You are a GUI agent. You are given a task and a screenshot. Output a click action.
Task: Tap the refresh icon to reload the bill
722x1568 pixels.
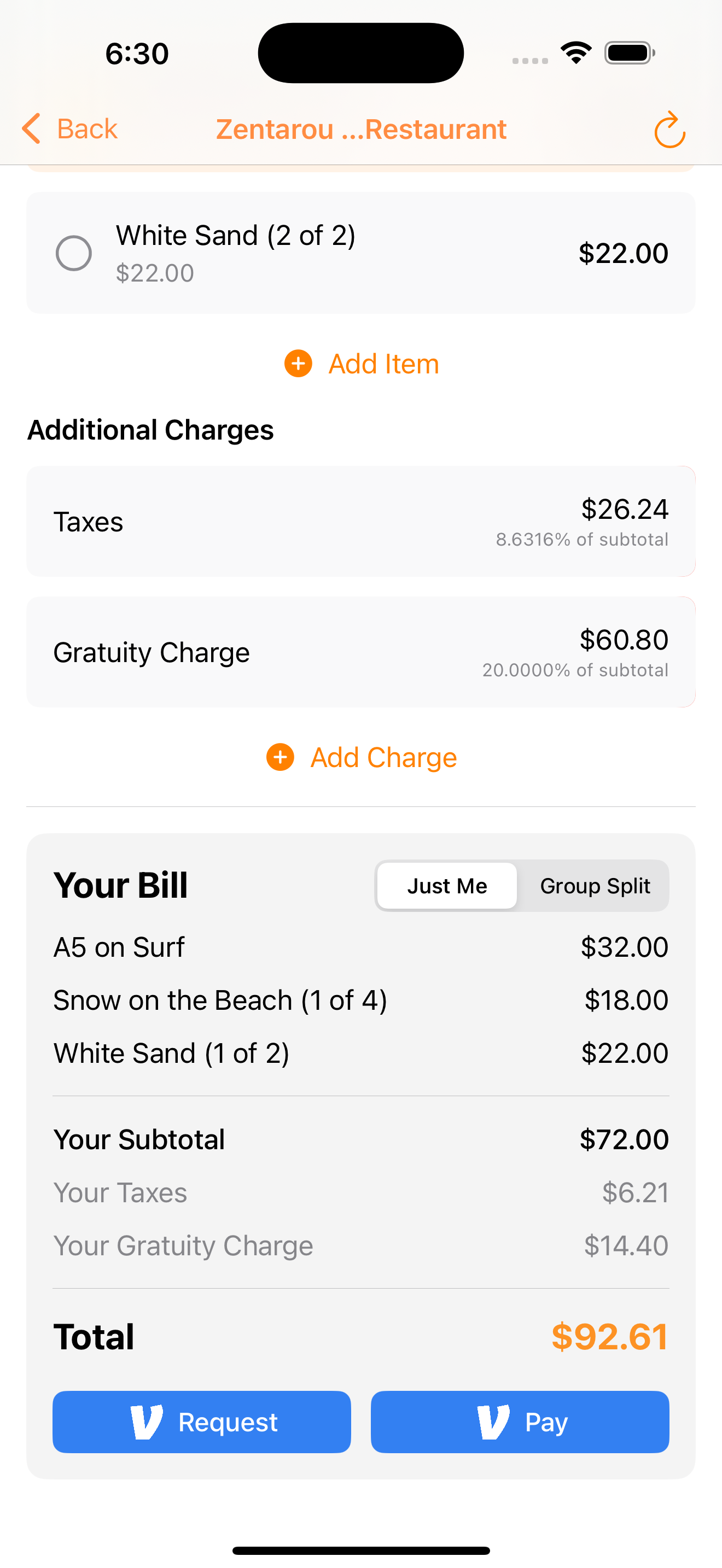point(669,130)
